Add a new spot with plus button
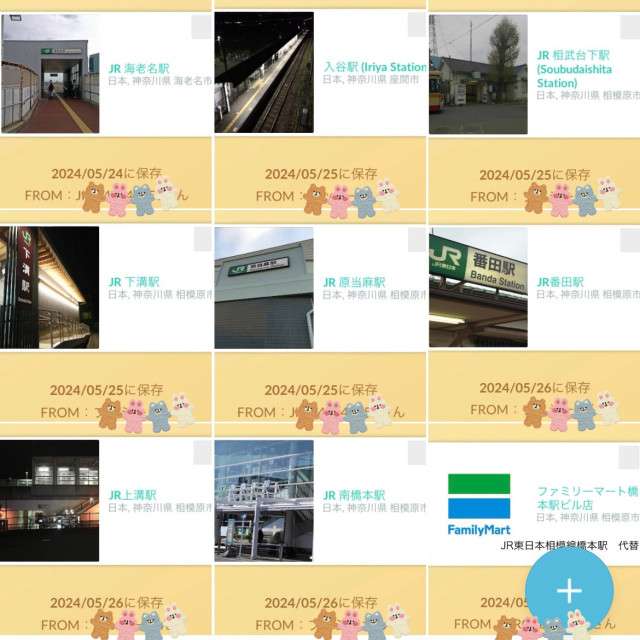Viewport: 640px width, 640px height. pos(569,590)
